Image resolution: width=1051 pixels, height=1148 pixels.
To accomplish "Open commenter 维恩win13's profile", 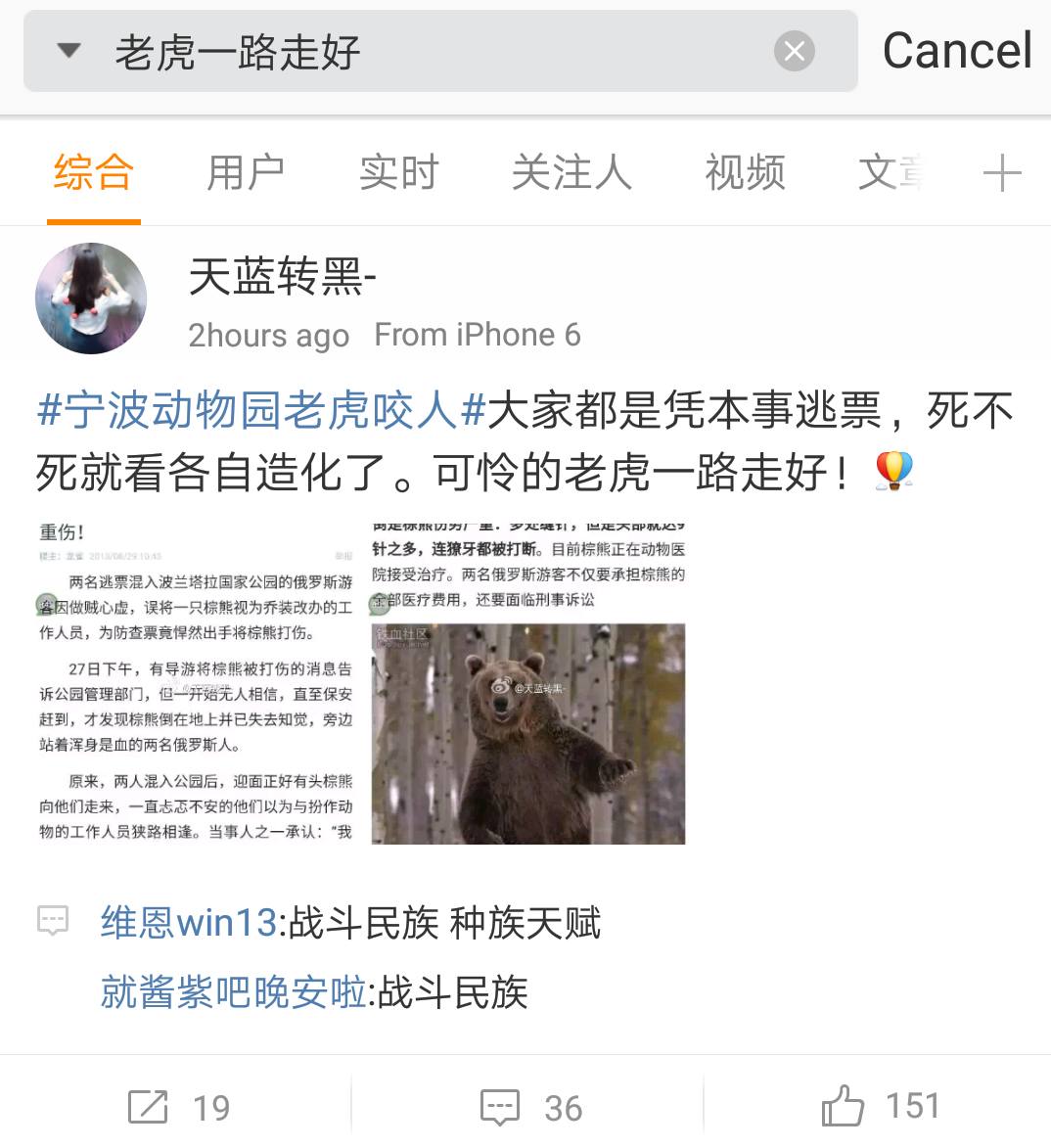I will click(x=188, y=923).
